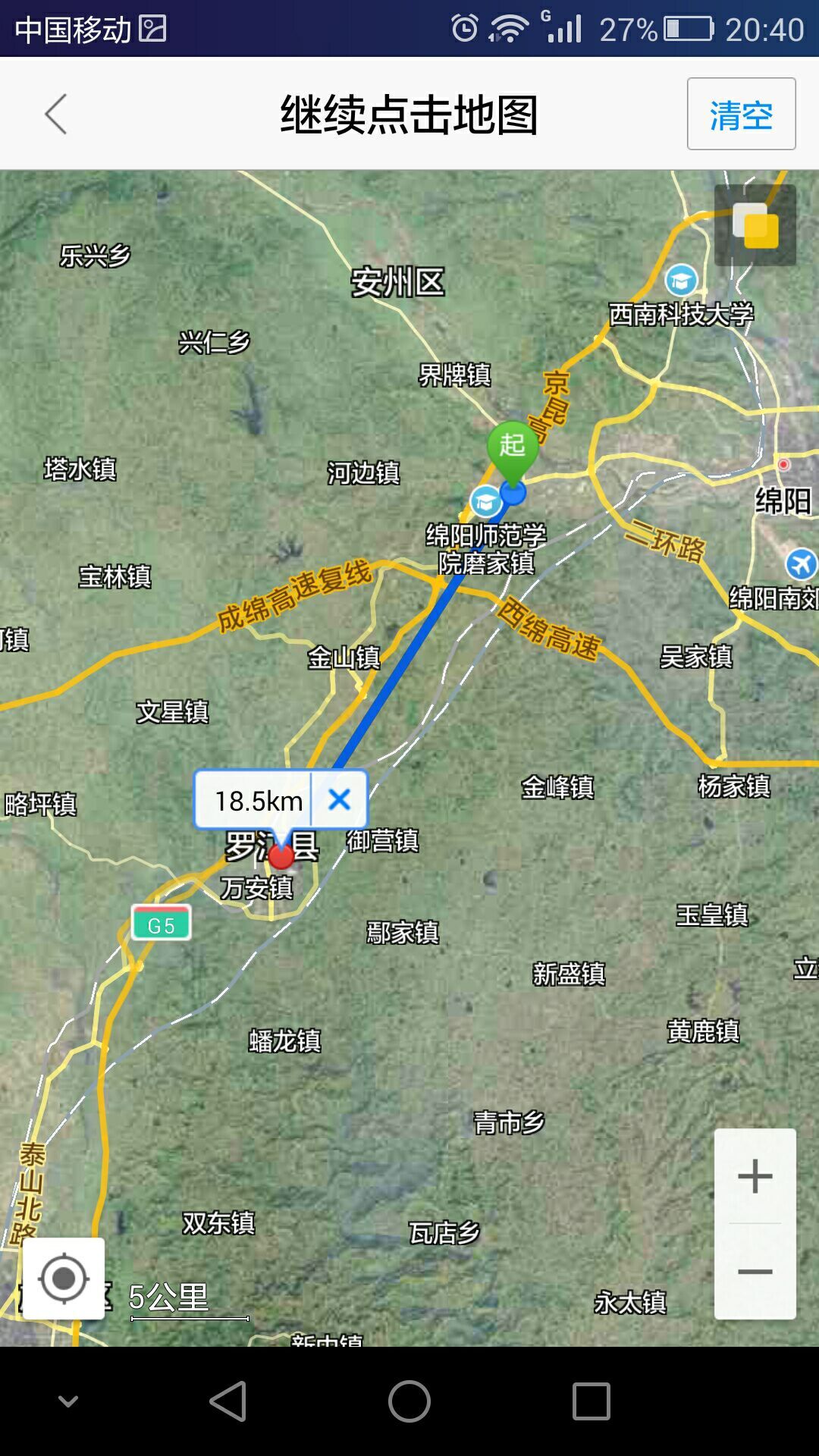Image resolution: width=819 pixels, height=1456 pixels.
Task: Tap the system home button
Action: [409, 1401]
